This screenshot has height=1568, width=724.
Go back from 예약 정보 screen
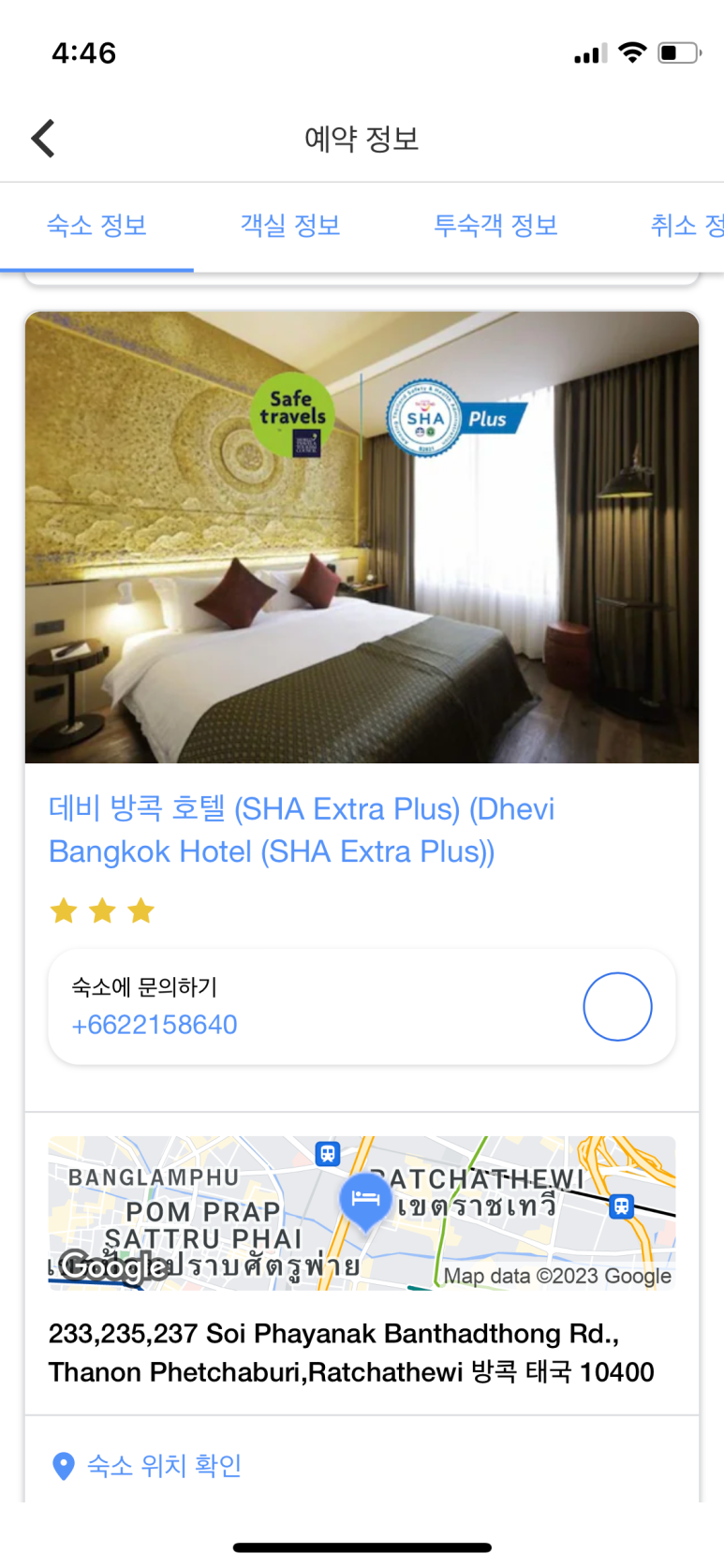click(43, 139)
